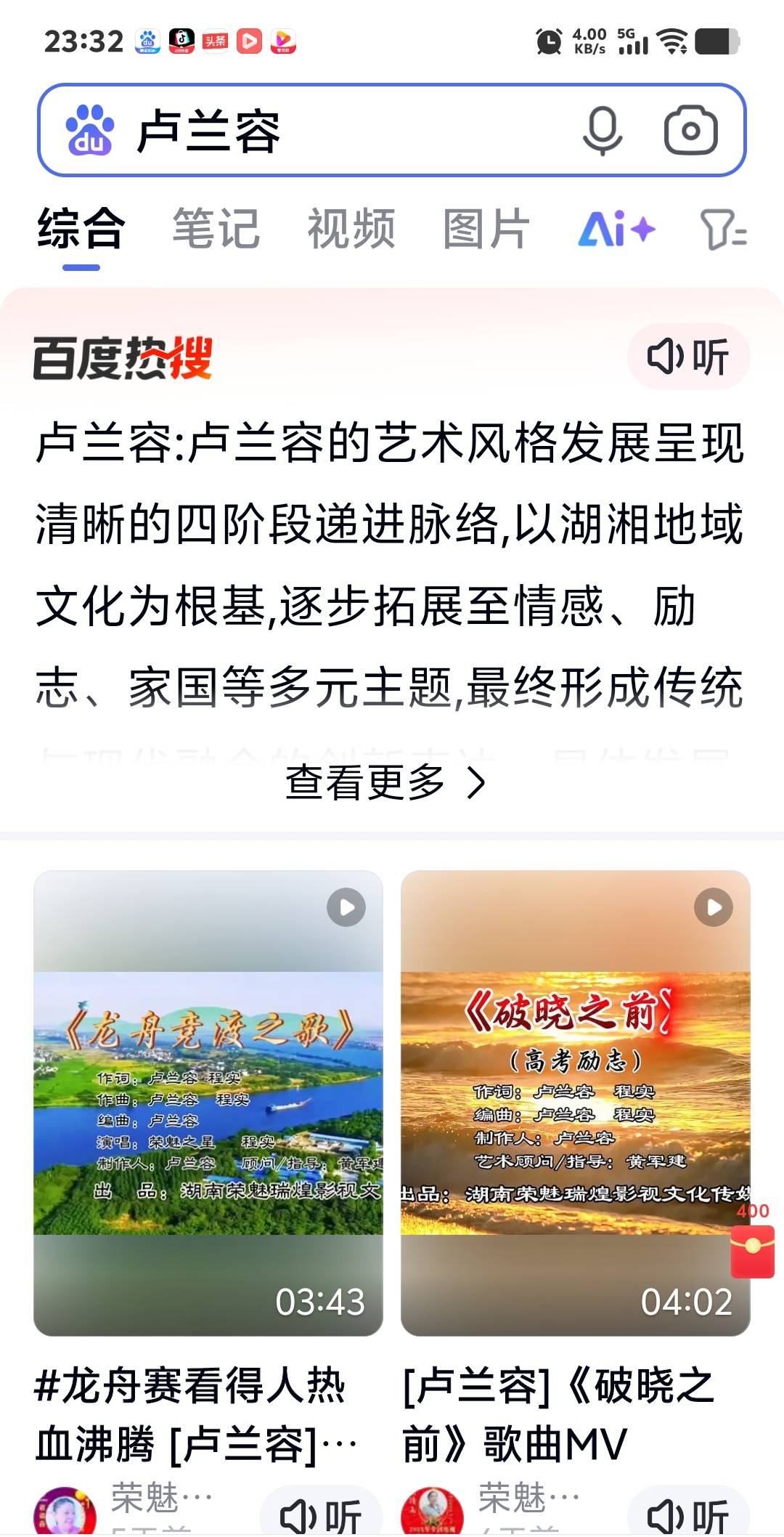The image size is (784, 1537).
Task: Switch to the 视频 tab
Action: [351, 229]
